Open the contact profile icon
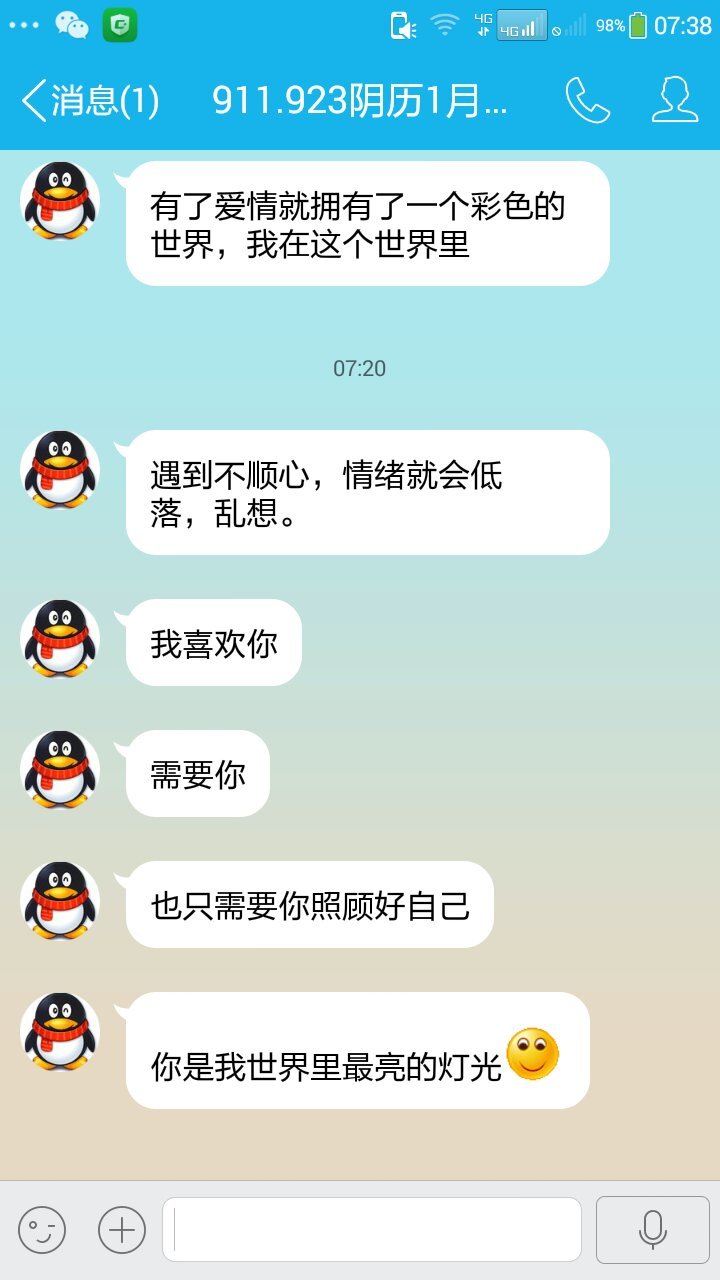Screen dimensions: 720x1280 (x=675, y=100)
